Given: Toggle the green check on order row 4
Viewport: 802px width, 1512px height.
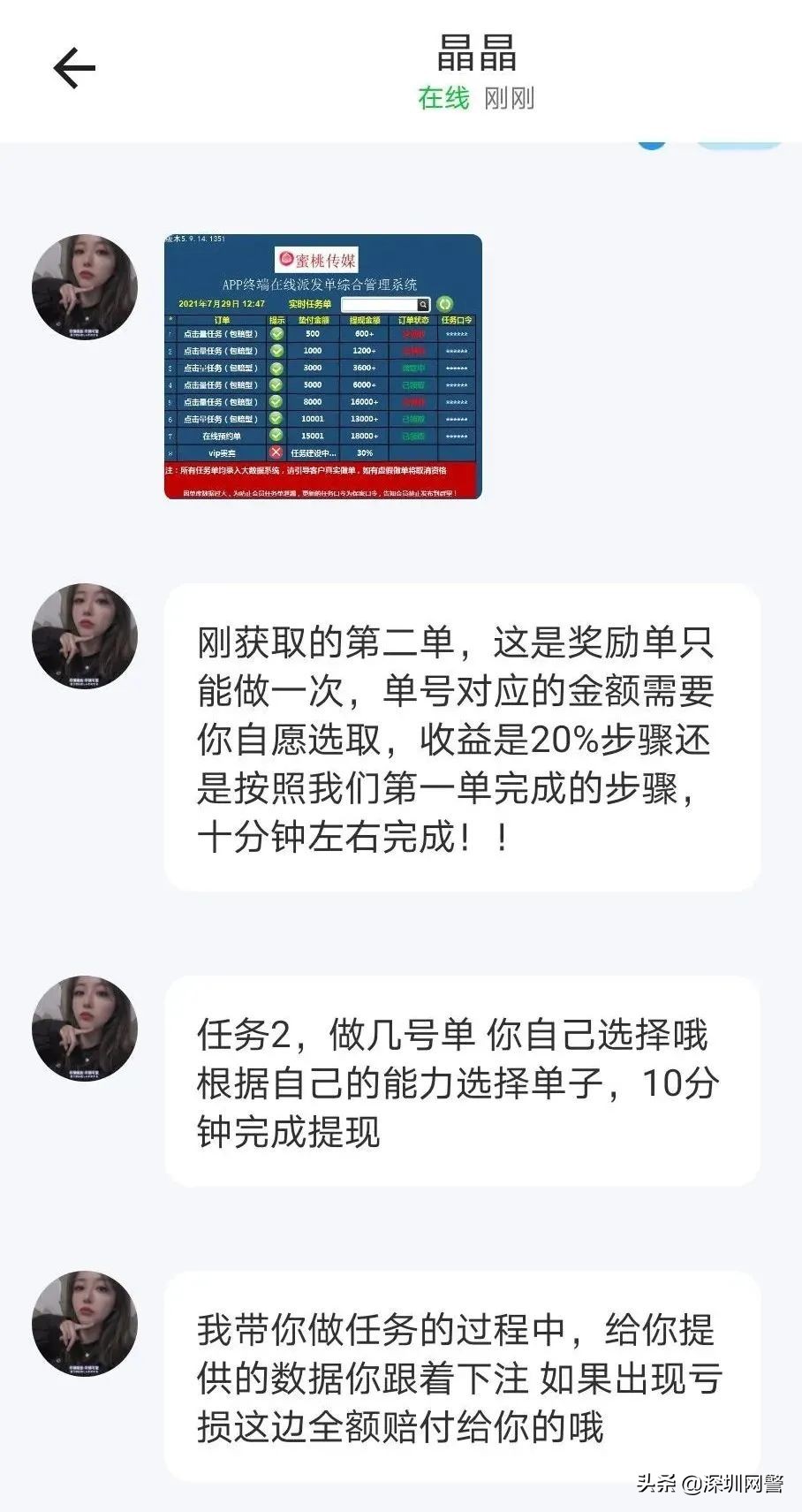Looking at the screenshot, I should pyautogui.click(x=275, y=384).
